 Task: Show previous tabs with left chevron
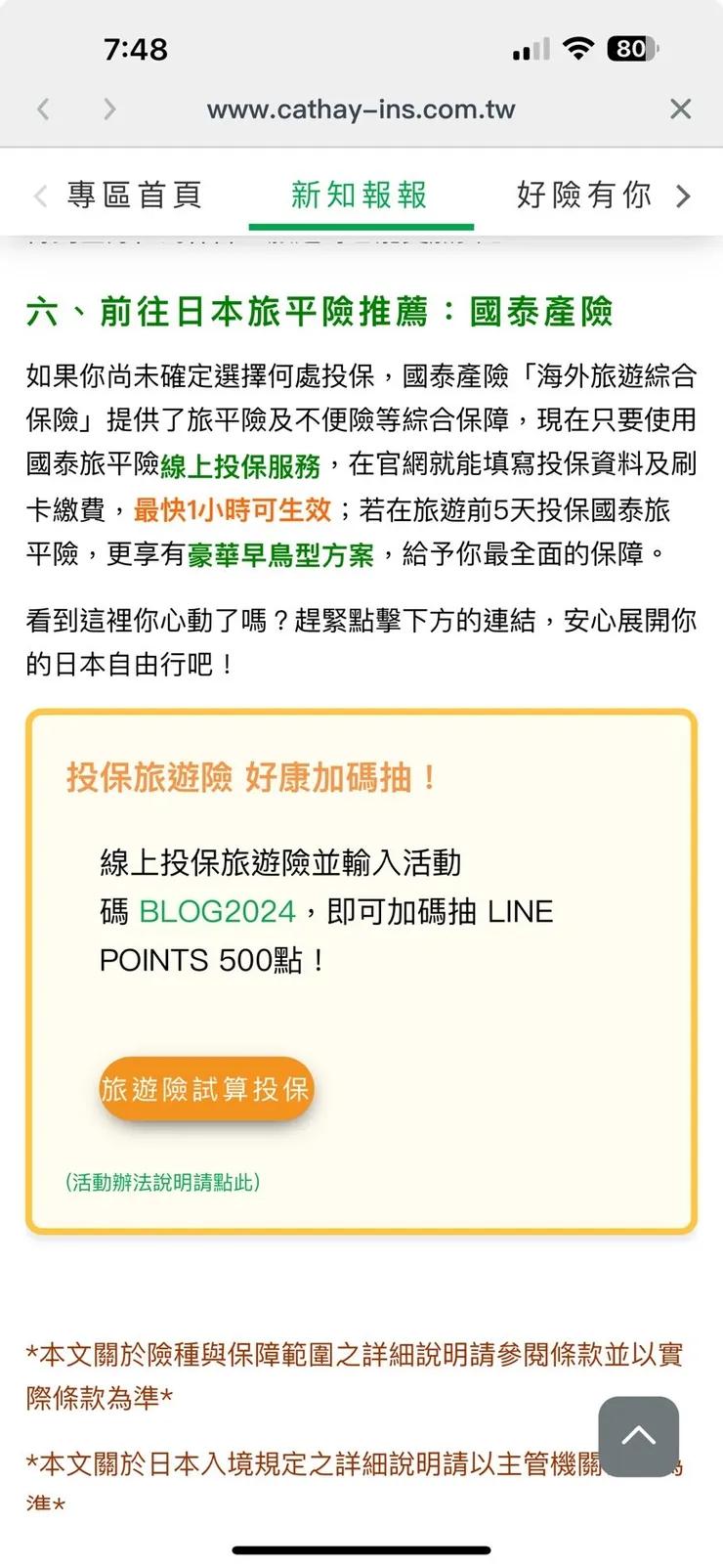coord(40,196)
